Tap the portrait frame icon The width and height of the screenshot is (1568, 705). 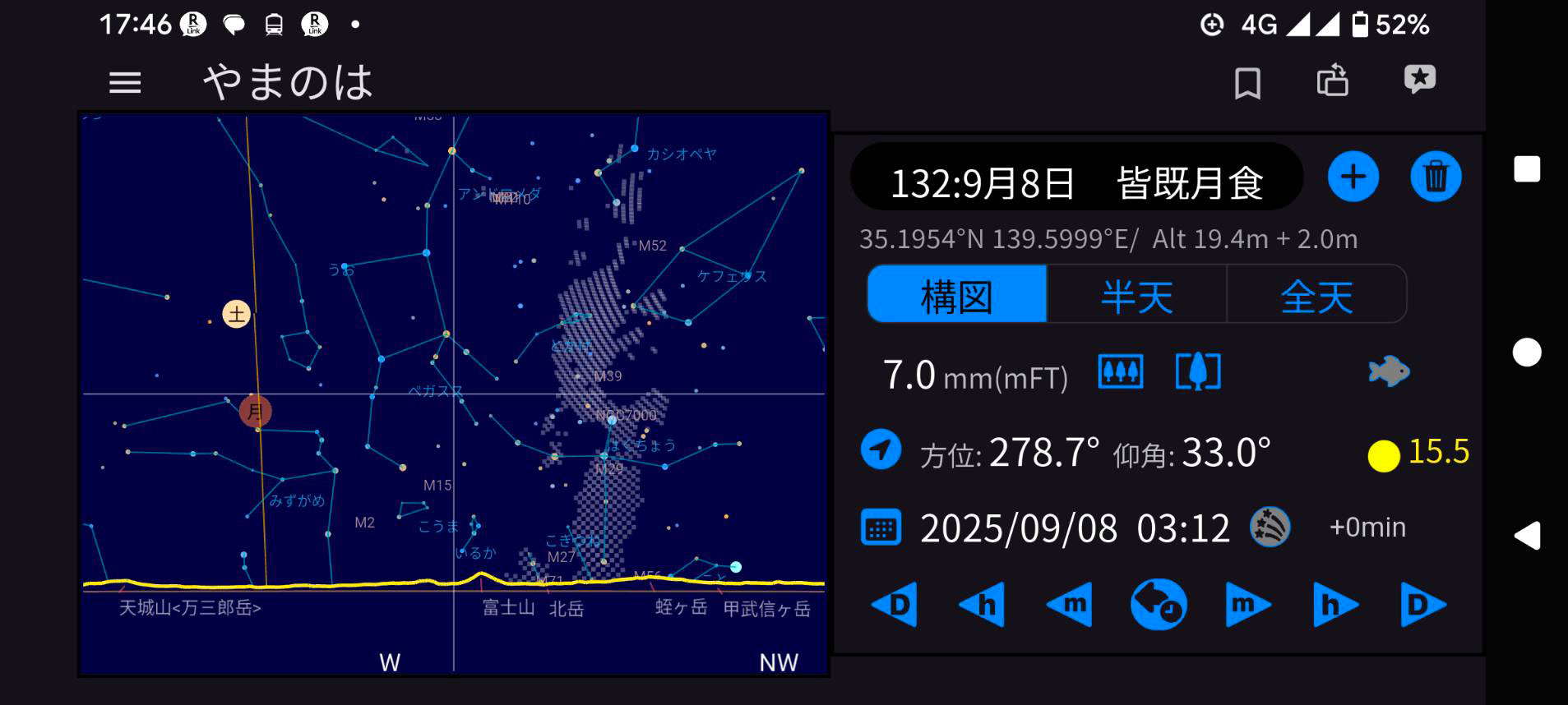coord(1198,372)
